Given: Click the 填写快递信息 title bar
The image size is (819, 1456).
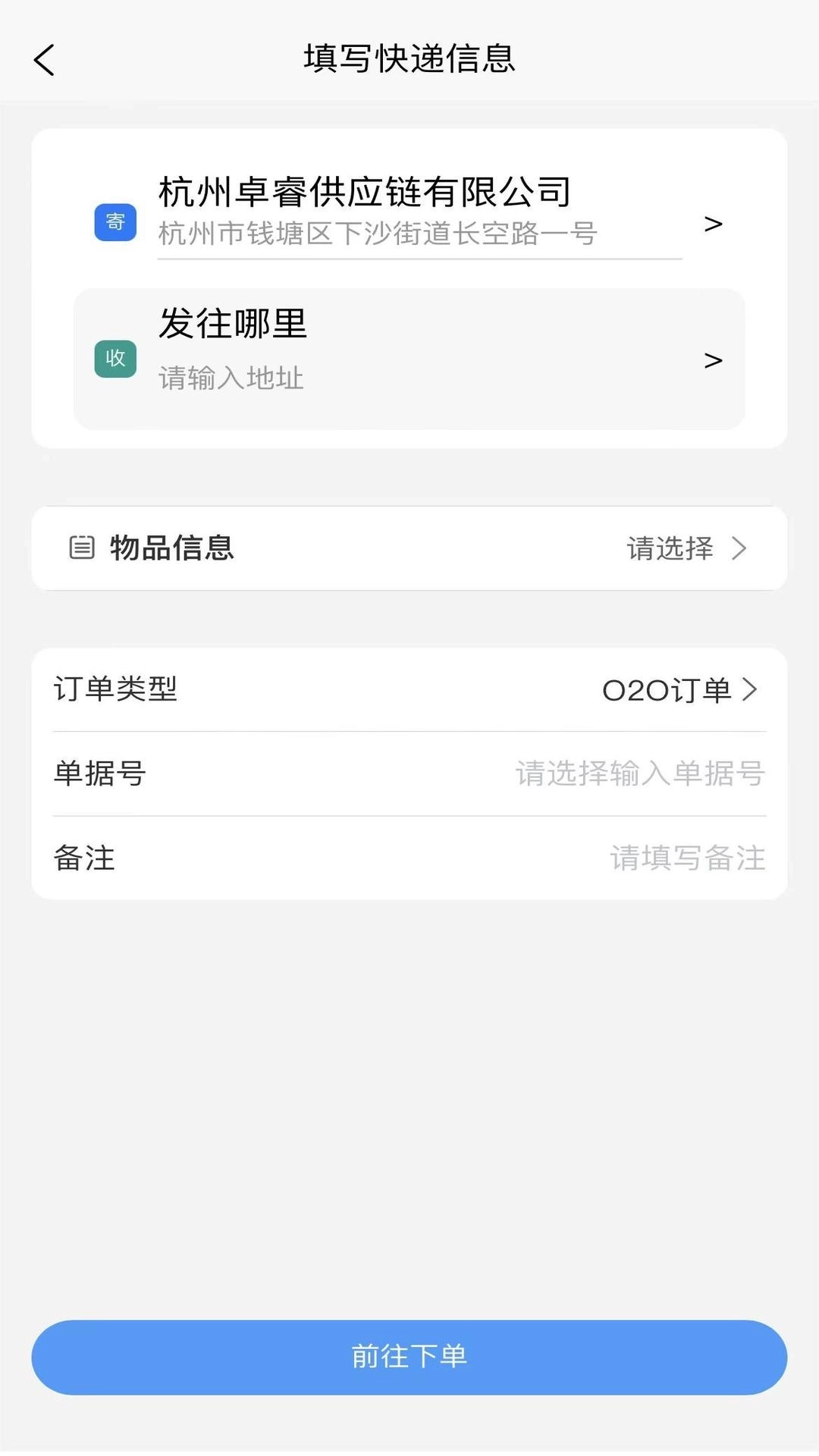Looking at the screenshot, I should tap(409, 59).
